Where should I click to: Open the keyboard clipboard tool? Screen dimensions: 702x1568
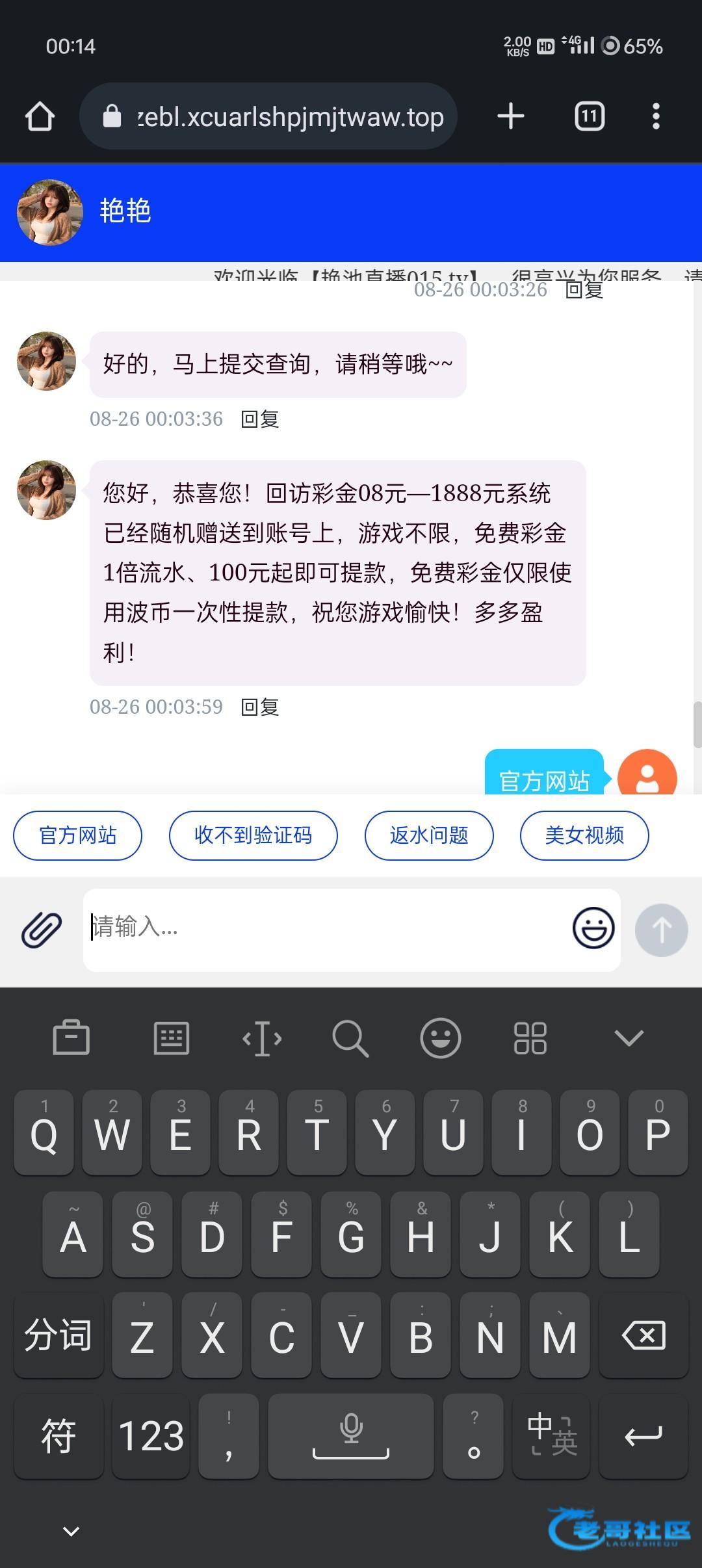coord(71,1038)
